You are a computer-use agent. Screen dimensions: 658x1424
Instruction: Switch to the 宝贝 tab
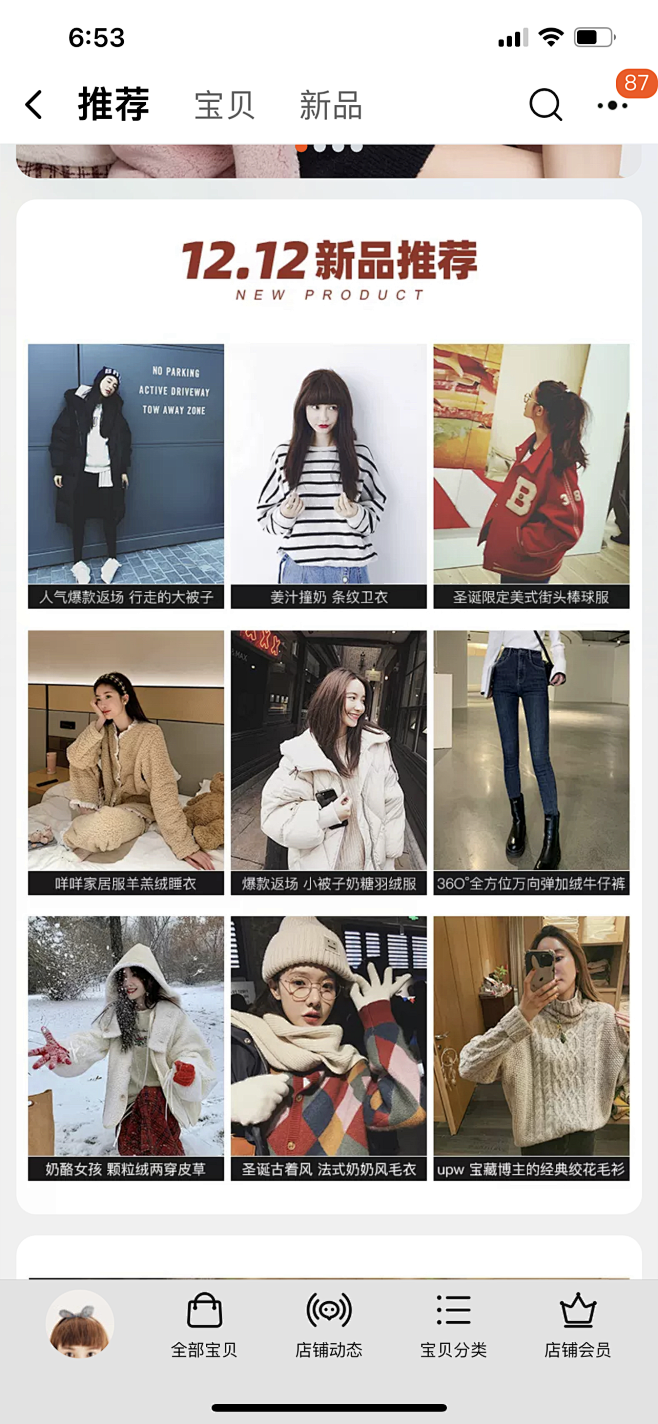click(224, 105)
